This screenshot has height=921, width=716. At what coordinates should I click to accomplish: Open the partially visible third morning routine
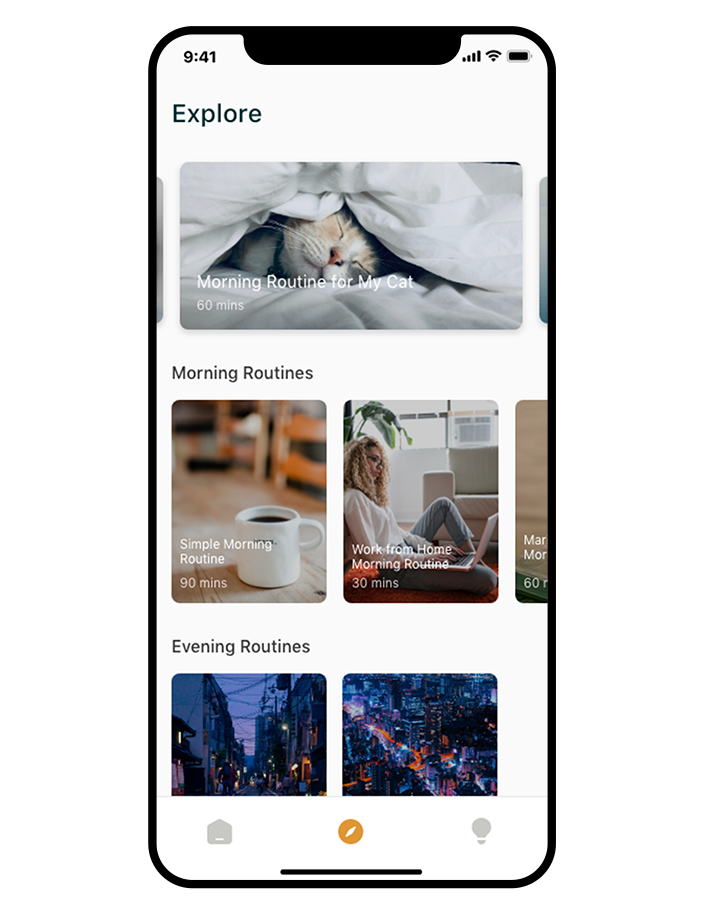[531, 501]
